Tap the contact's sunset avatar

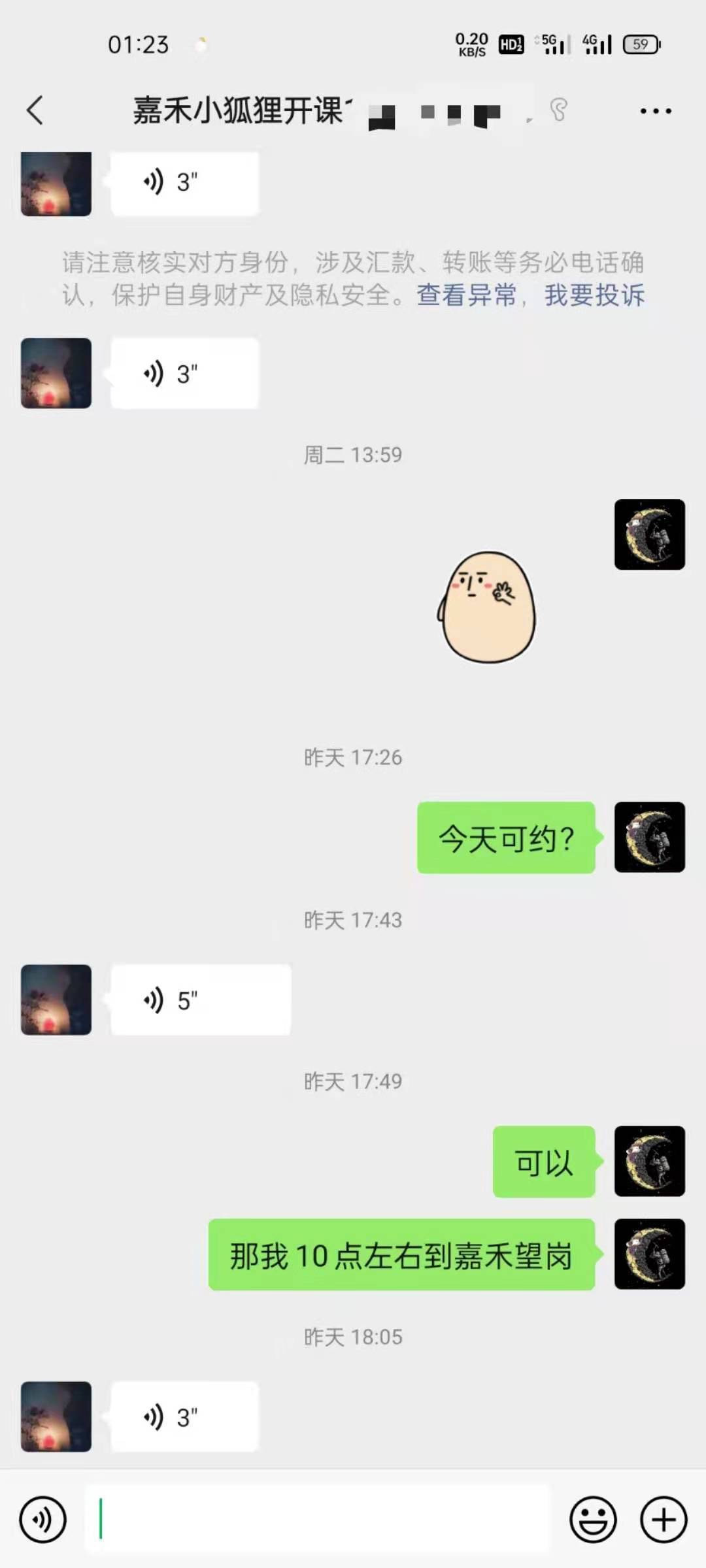56,184
